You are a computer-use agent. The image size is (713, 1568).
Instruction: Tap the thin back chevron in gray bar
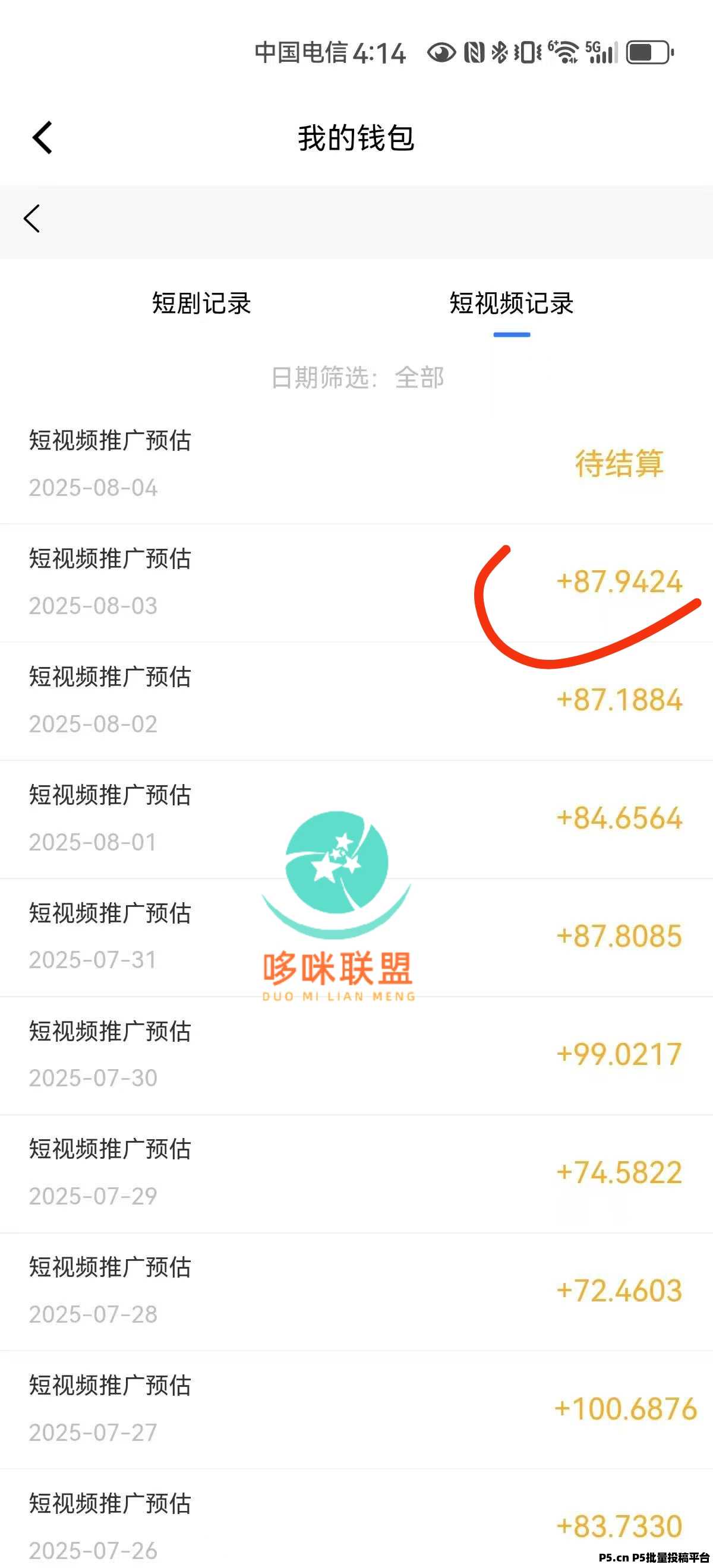tap(31, 219)
